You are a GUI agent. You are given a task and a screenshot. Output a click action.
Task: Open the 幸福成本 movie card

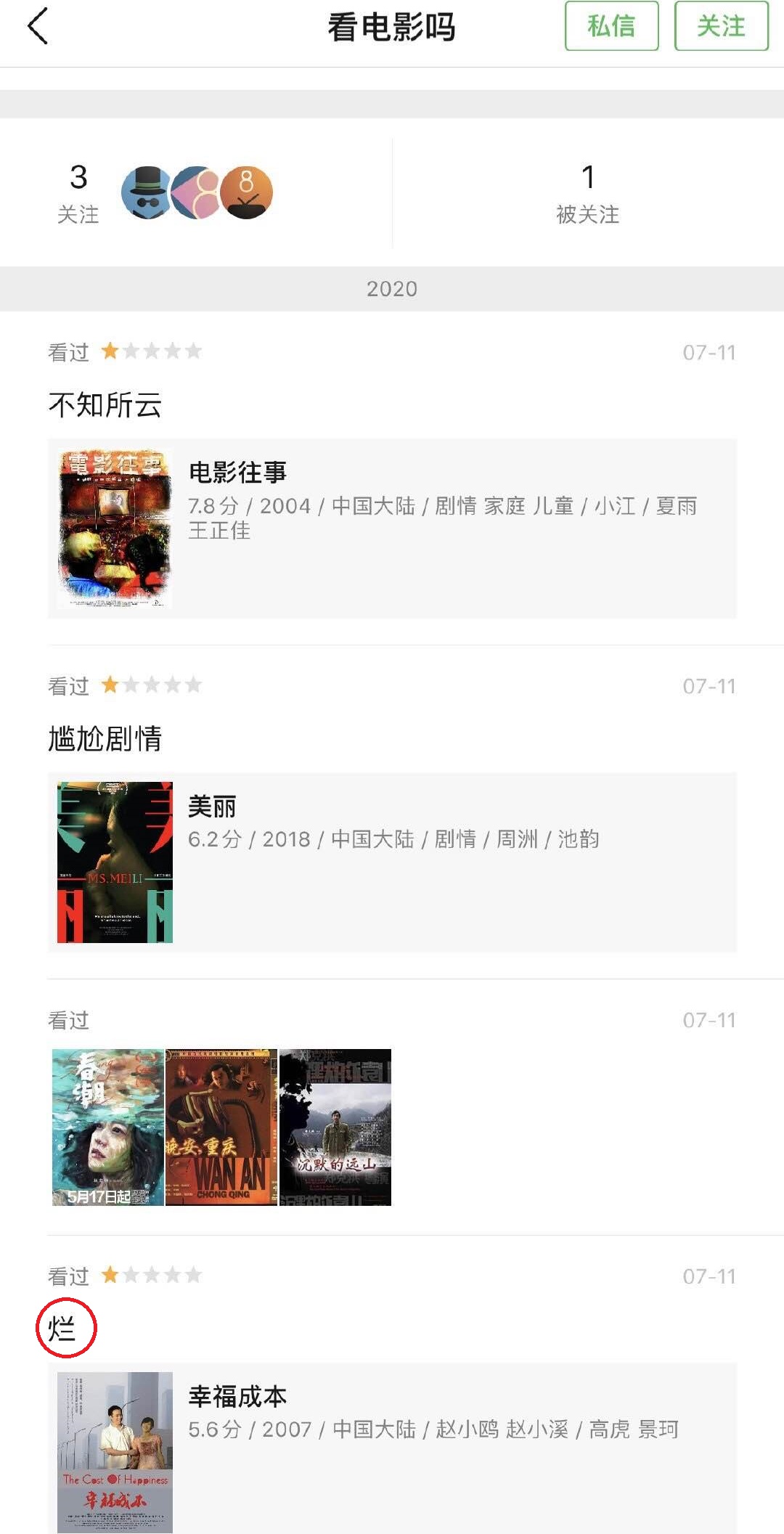(392, 1448)
